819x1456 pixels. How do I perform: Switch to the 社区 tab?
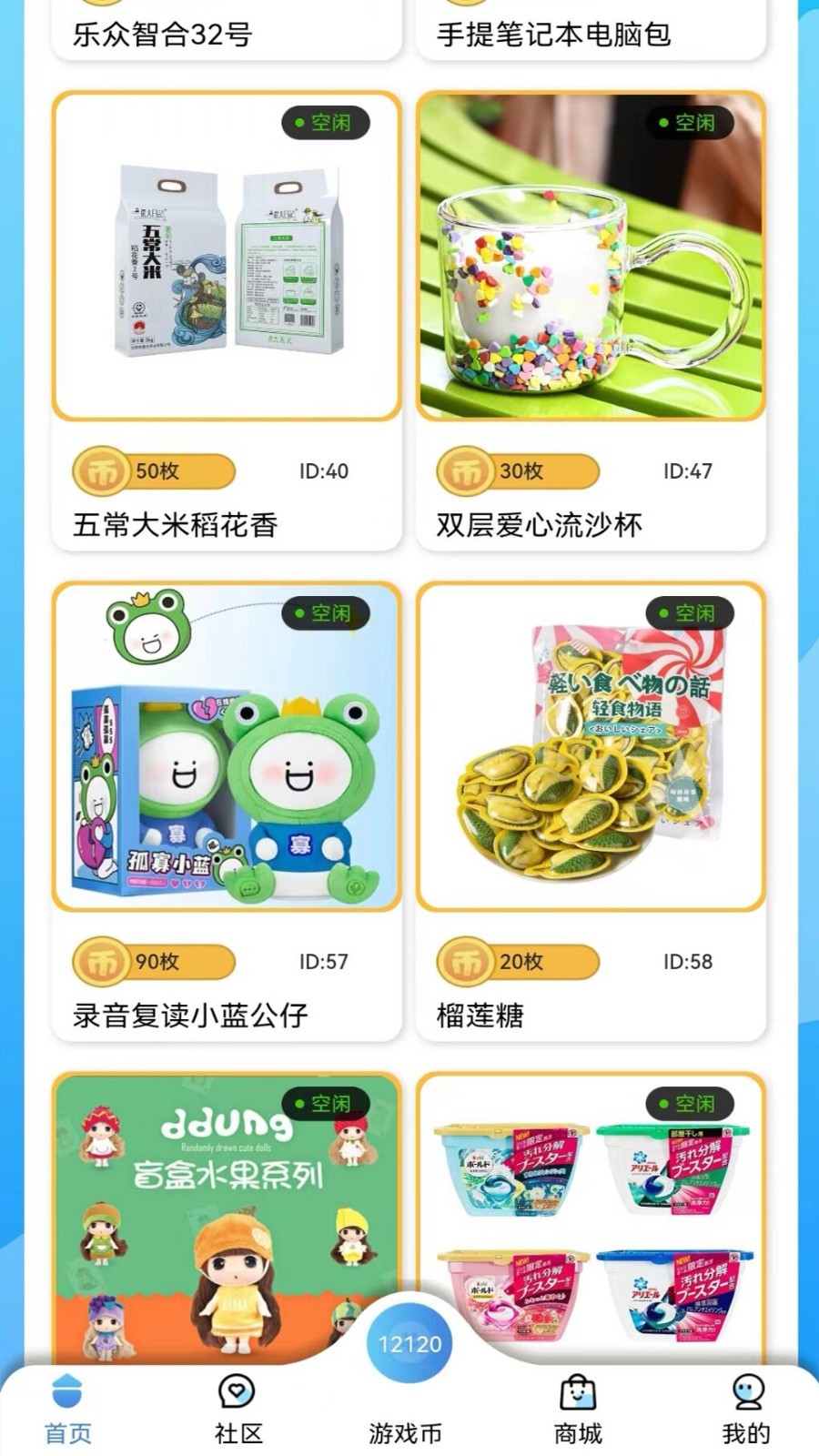point(238,1410)
